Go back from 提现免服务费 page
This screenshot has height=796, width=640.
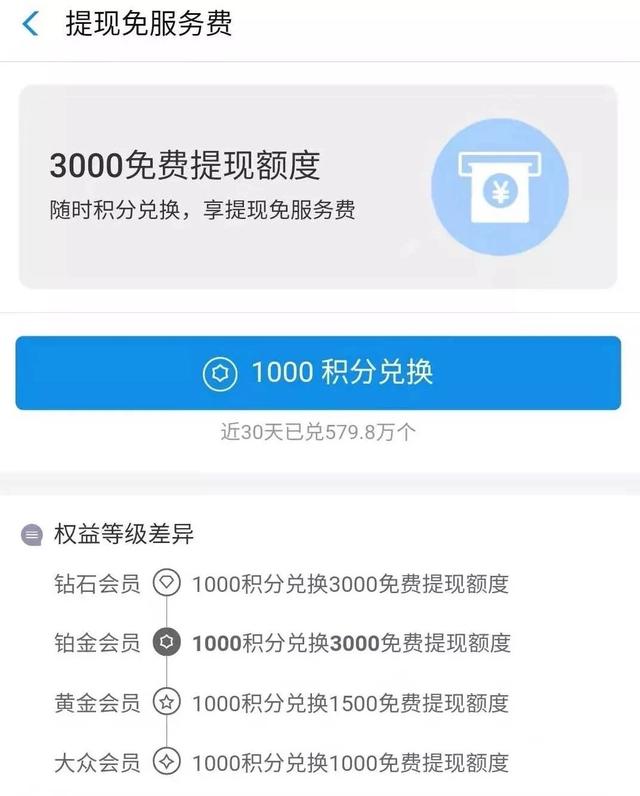click(31, 24)
